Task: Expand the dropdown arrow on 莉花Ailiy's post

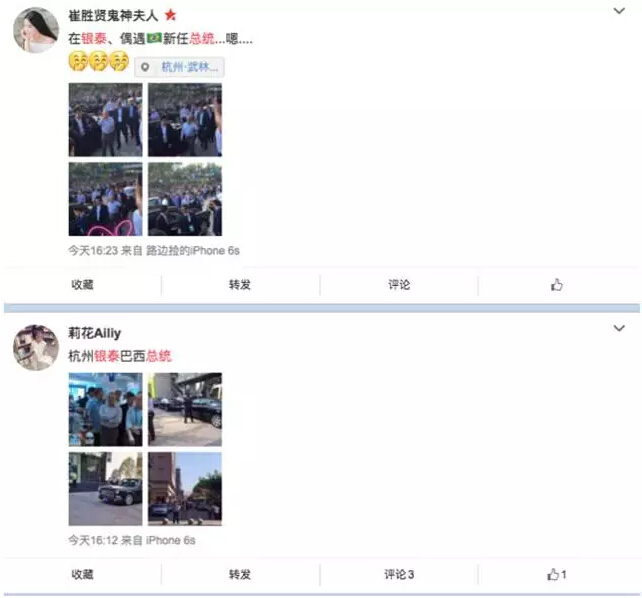Action: pyautogui.click(x=617, y=328)
